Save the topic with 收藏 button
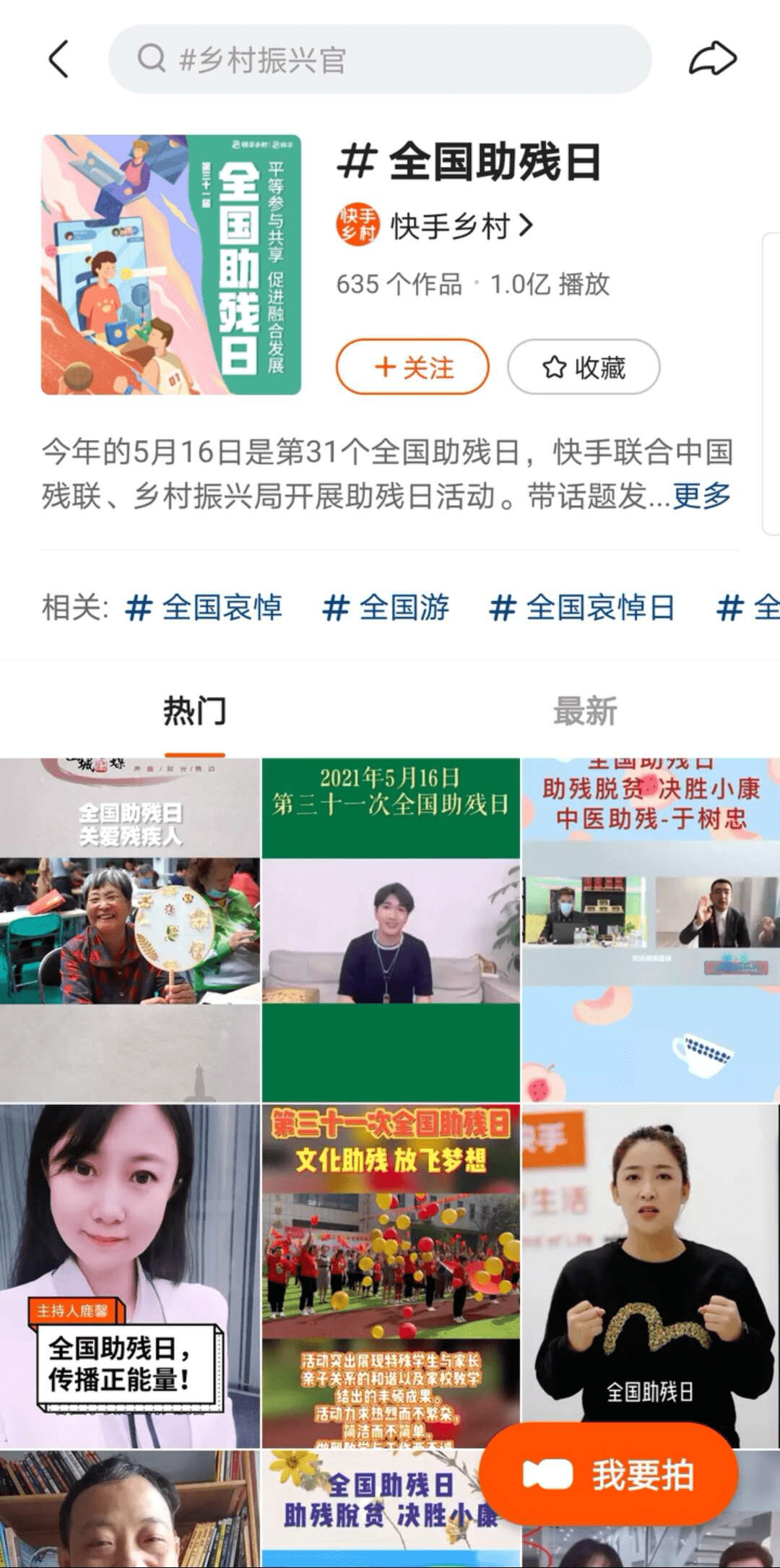This screenshot has height=1568, width=780. (584, 367)
